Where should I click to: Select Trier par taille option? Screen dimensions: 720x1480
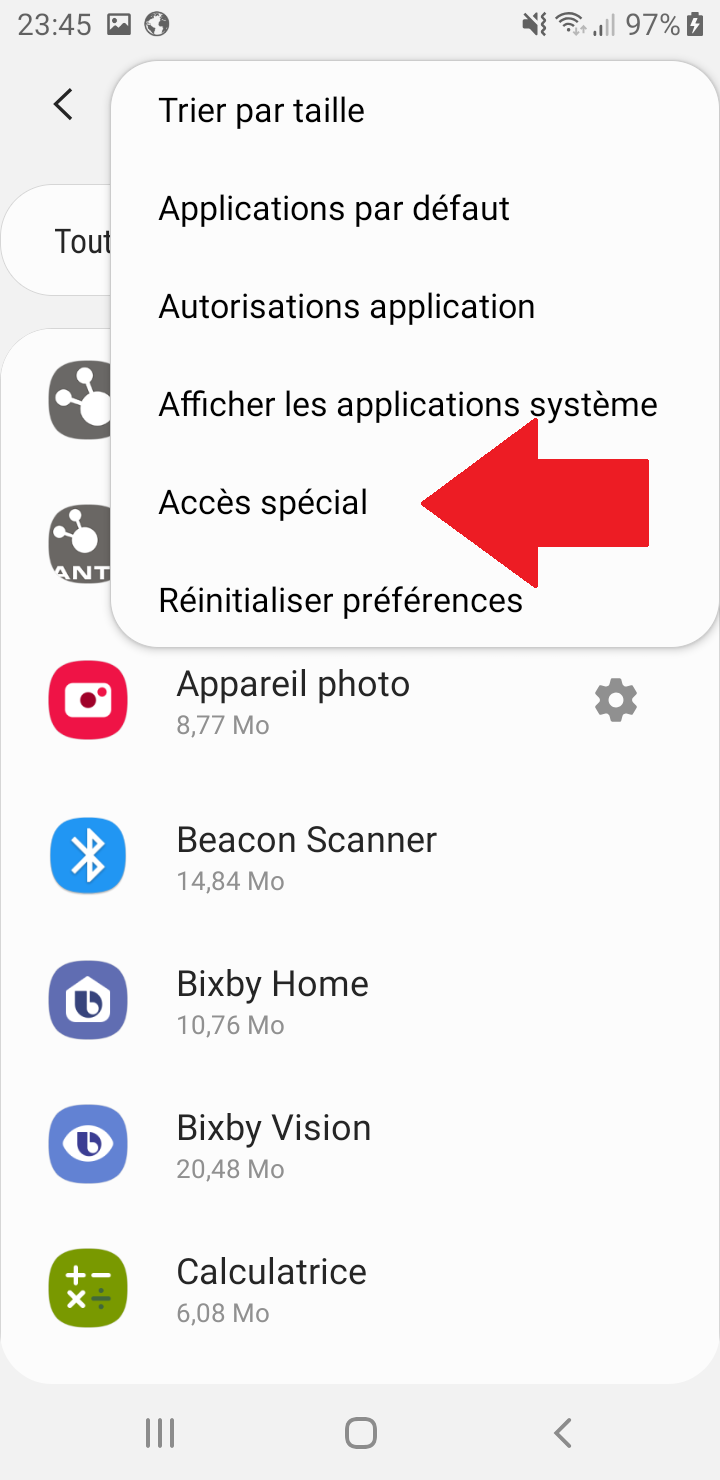[262, 110]
